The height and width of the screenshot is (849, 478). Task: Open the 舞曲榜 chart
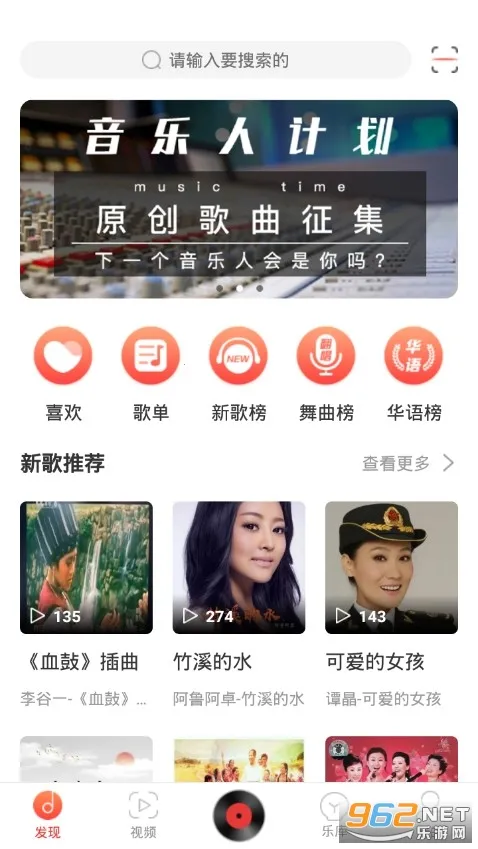(x=326, y=375)
